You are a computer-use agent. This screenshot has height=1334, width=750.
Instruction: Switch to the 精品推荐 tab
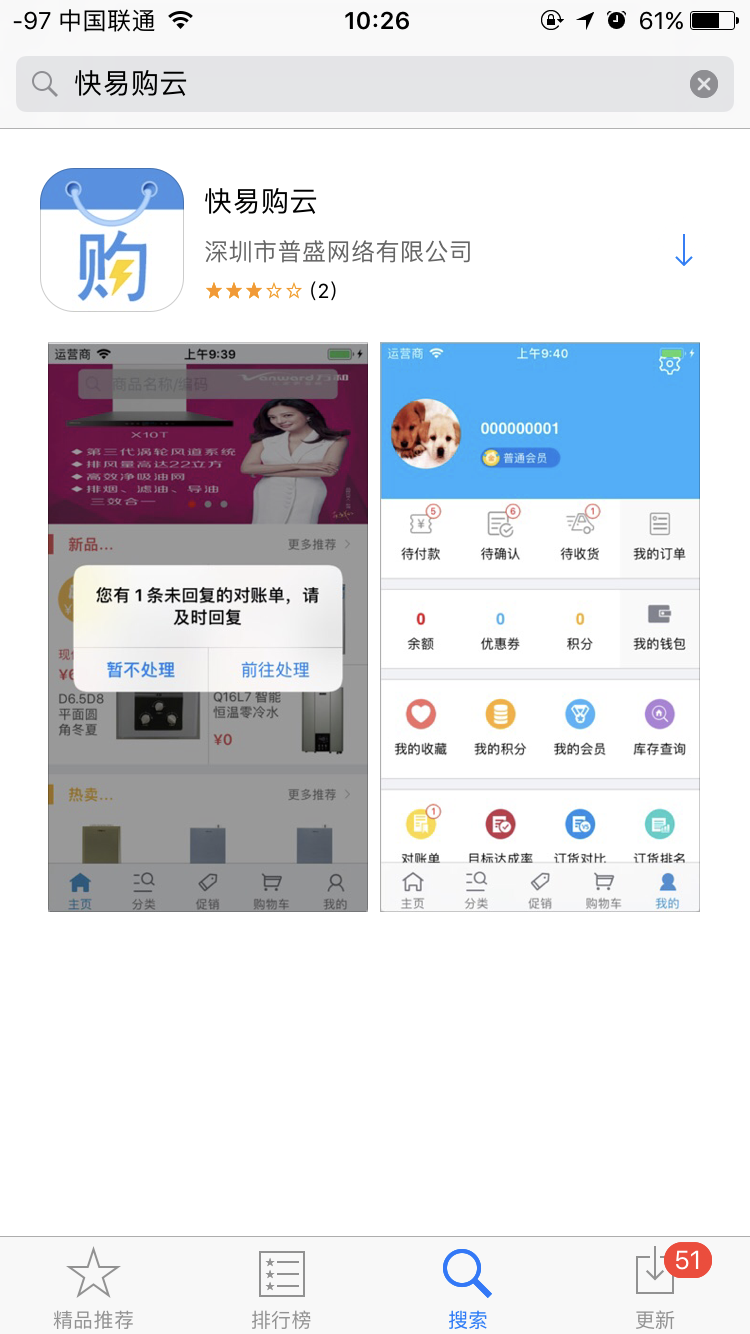(93, 1288)
